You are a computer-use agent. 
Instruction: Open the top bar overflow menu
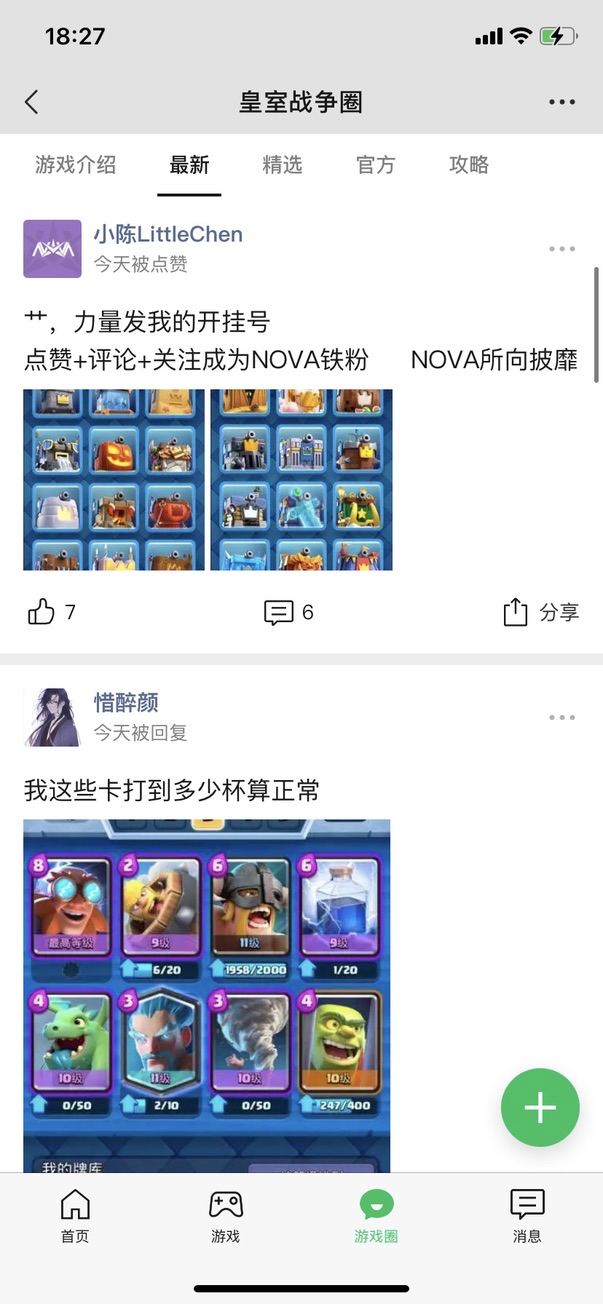pyautogui.click(x=562, y=101)
